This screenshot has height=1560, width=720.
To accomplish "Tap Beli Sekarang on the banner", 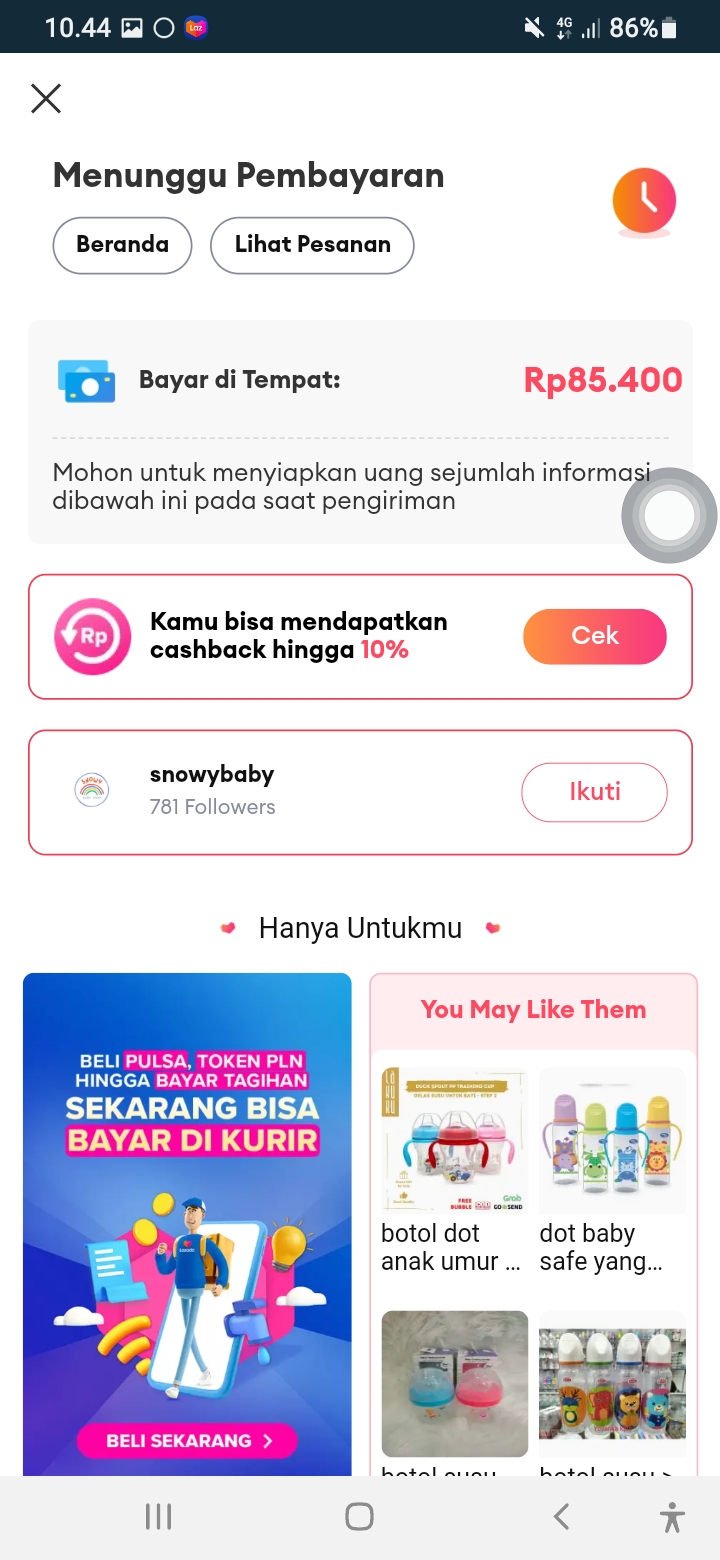I will 188,1440.
